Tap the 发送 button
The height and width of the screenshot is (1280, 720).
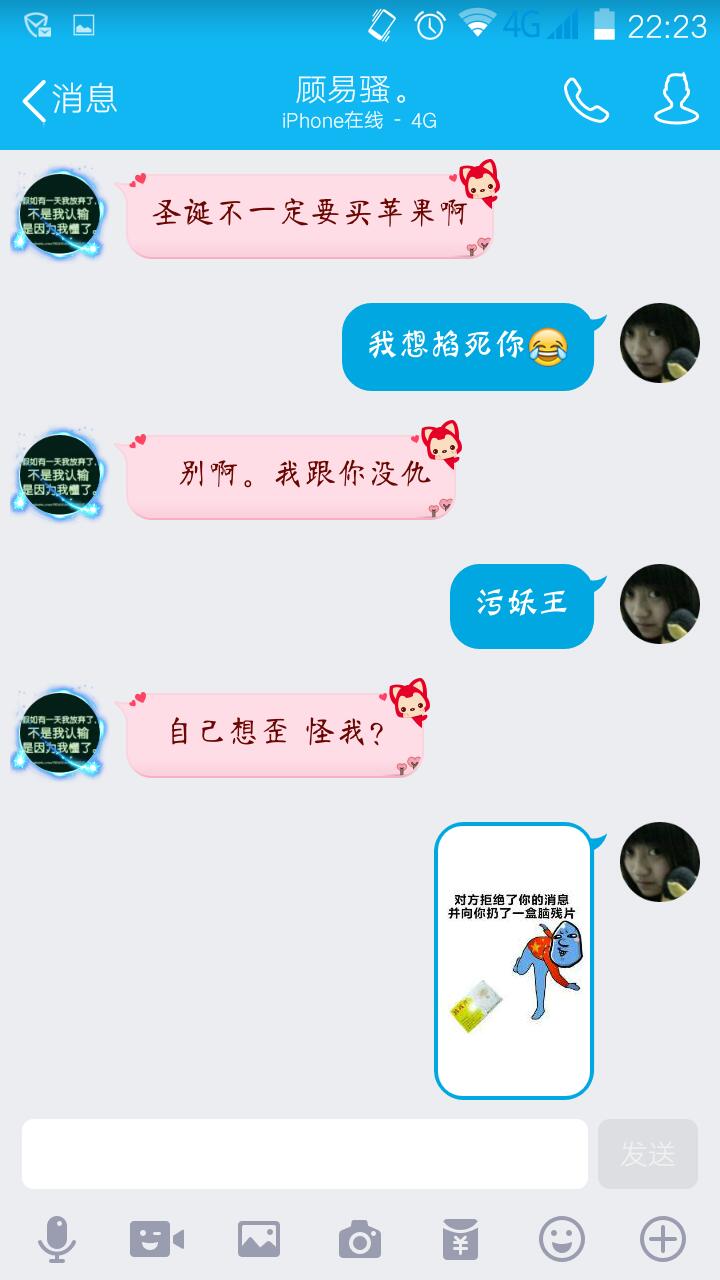pyautogui.click(x=647, y=1154)
